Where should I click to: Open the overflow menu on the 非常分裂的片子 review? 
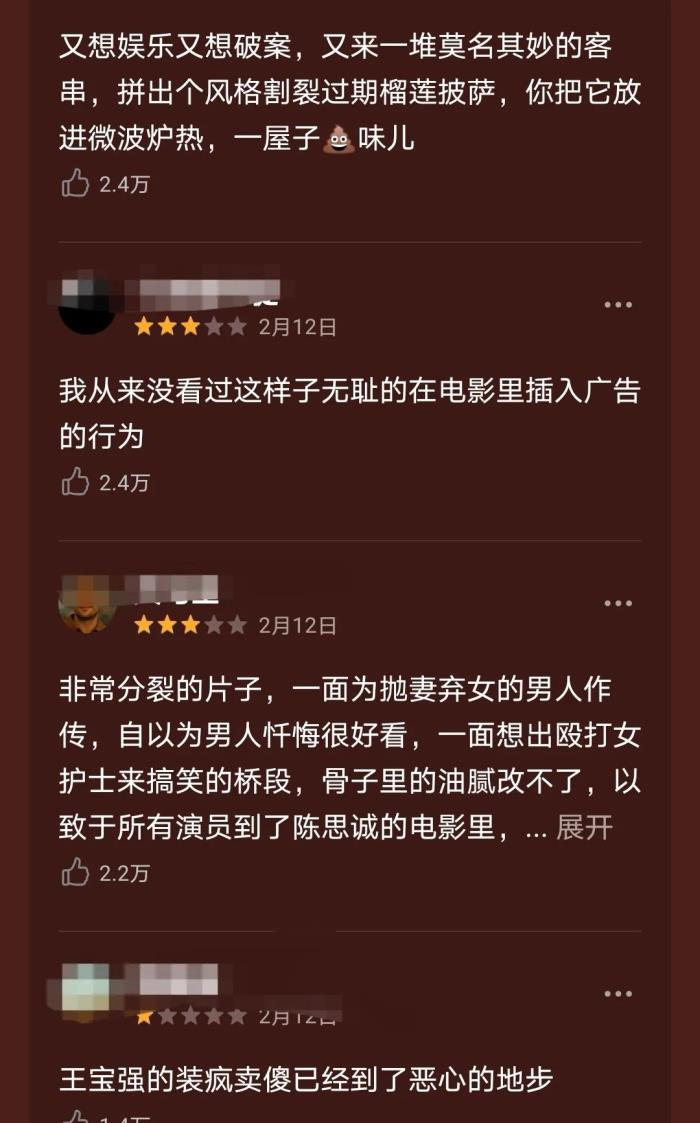click(618, 603)
